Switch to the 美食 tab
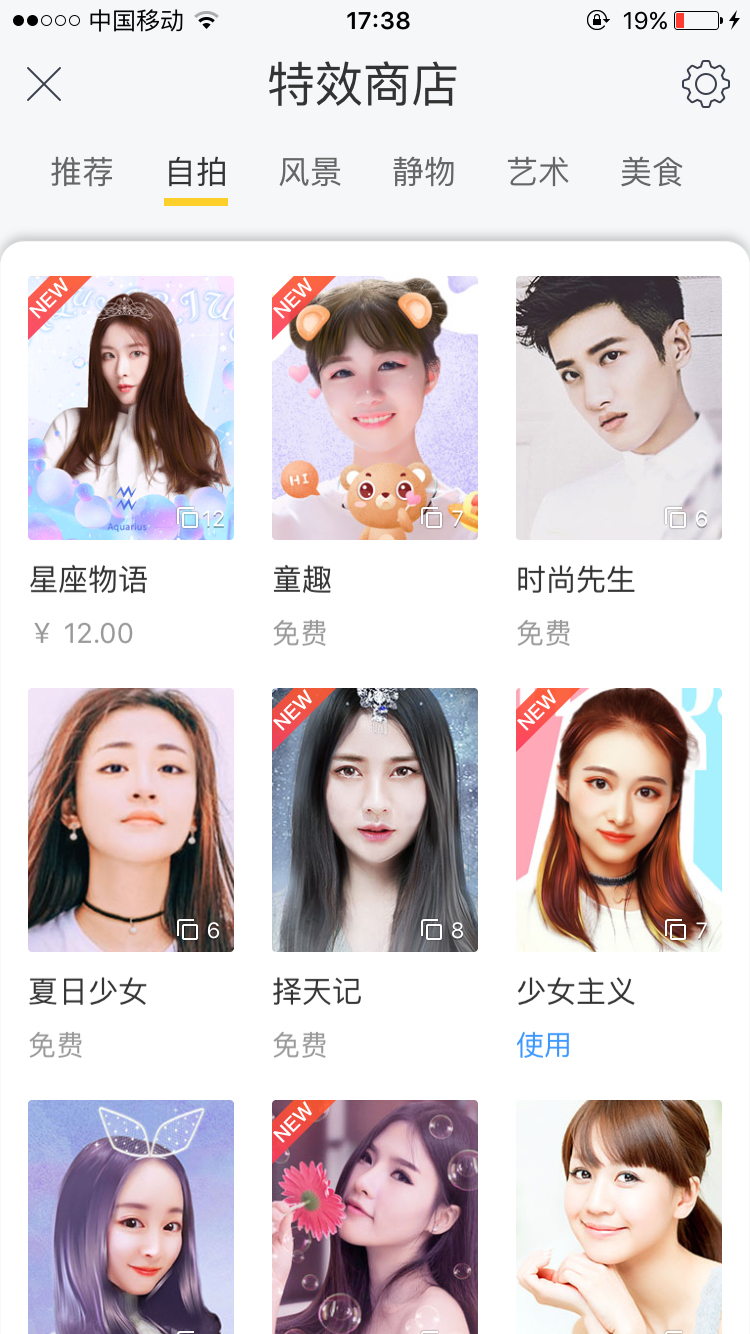 [x=651, y=173]
